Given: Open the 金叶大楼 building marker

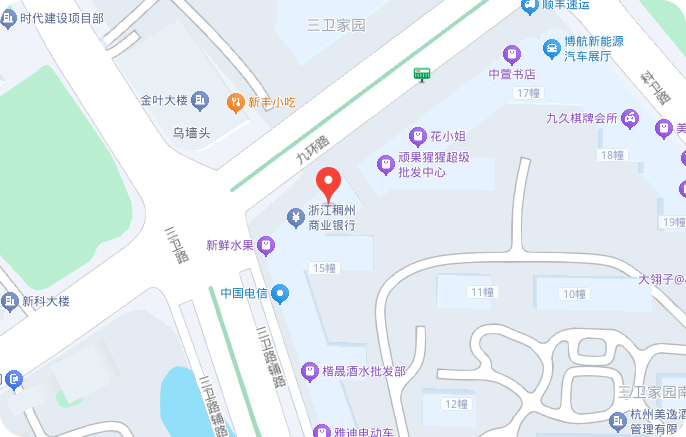Looking at the screenshot, I should tap(199, 100).
